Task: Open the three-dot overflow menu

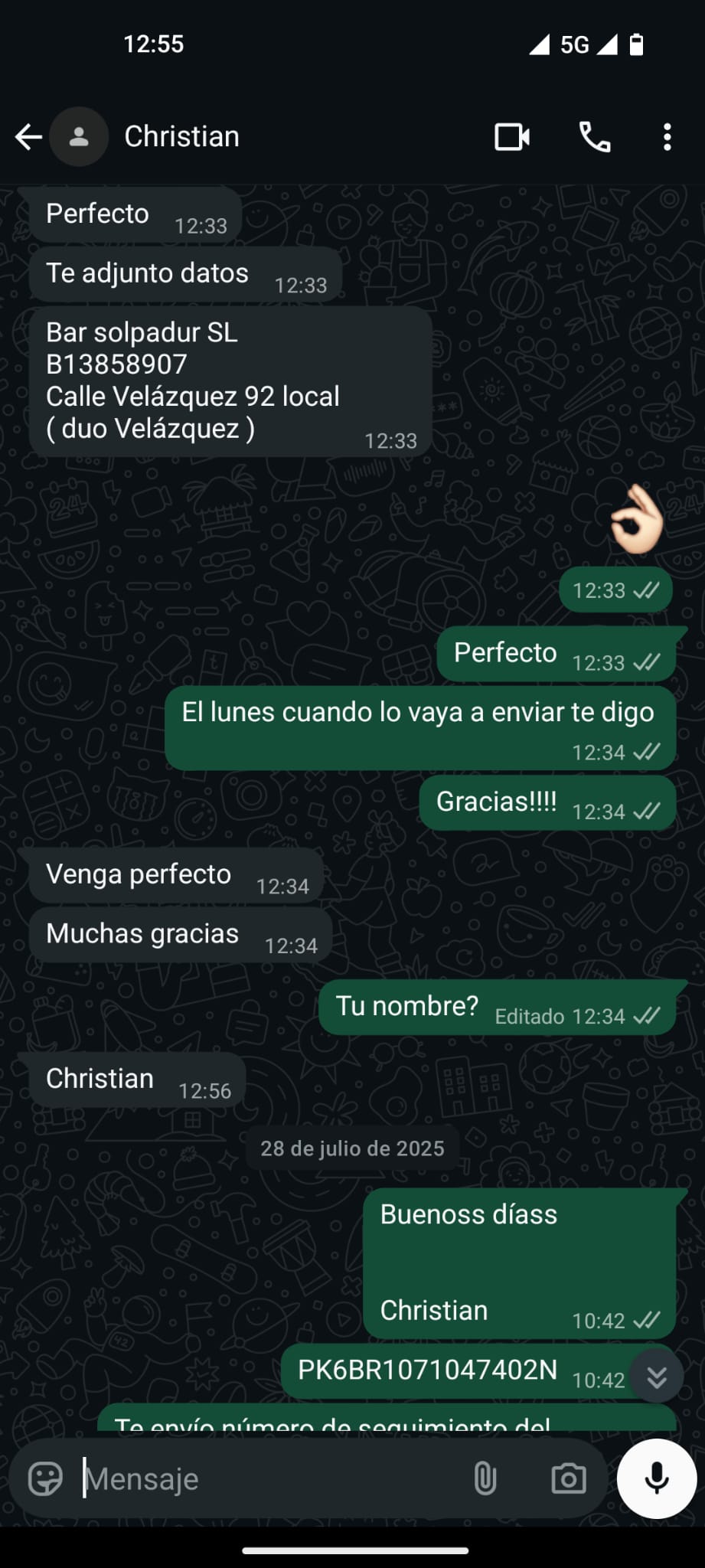Action: 667,137
